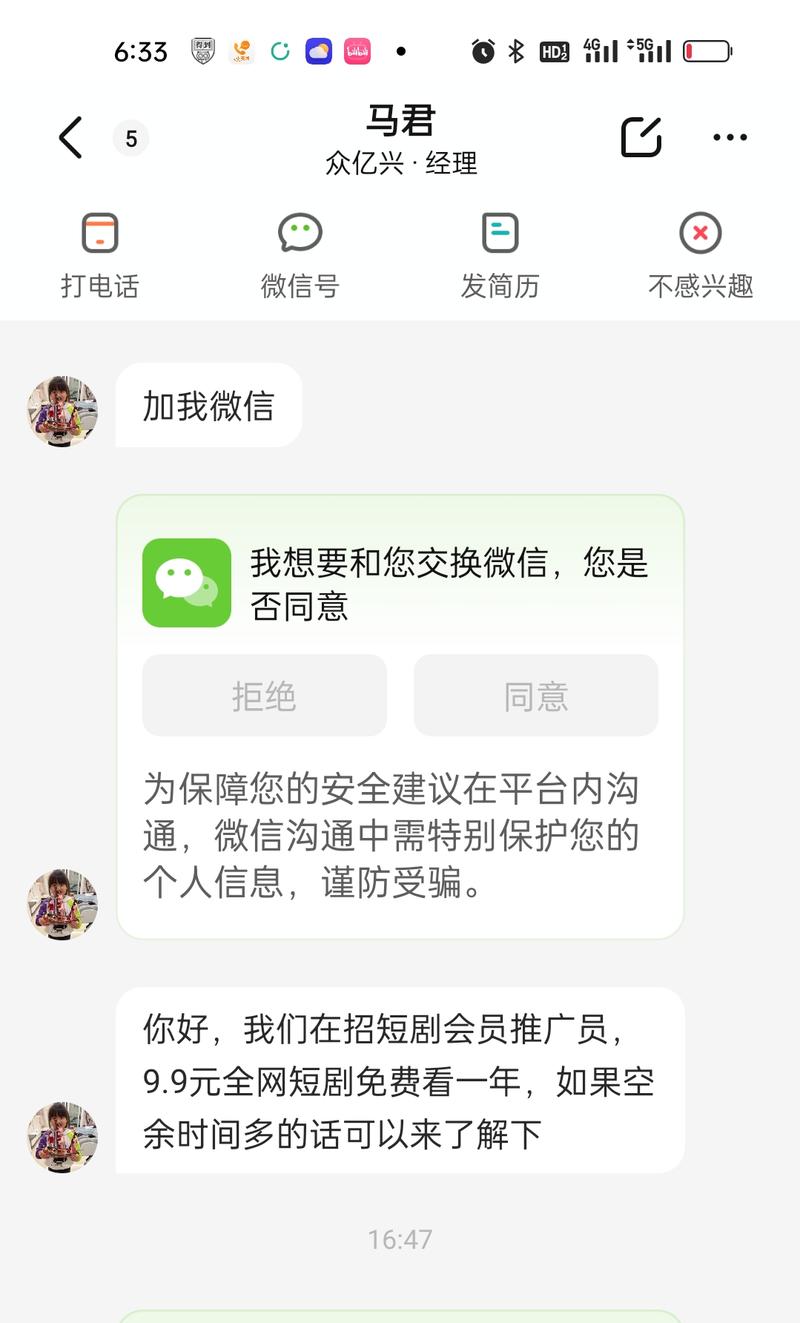Viewport: 800px width, 1323px height.
Task: Tap the 16:47 timestamp
Action: tap(399, 1239)
